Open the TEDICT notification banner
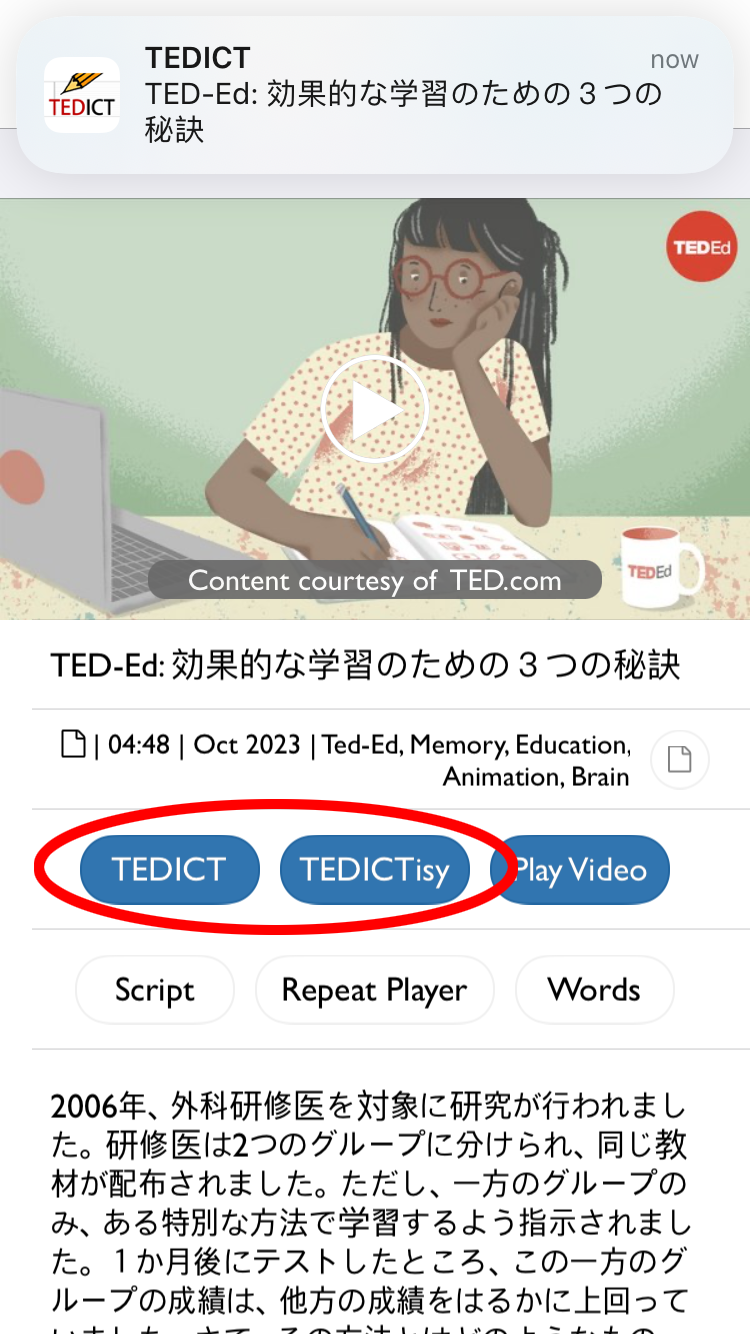 (x=375, y=95)
